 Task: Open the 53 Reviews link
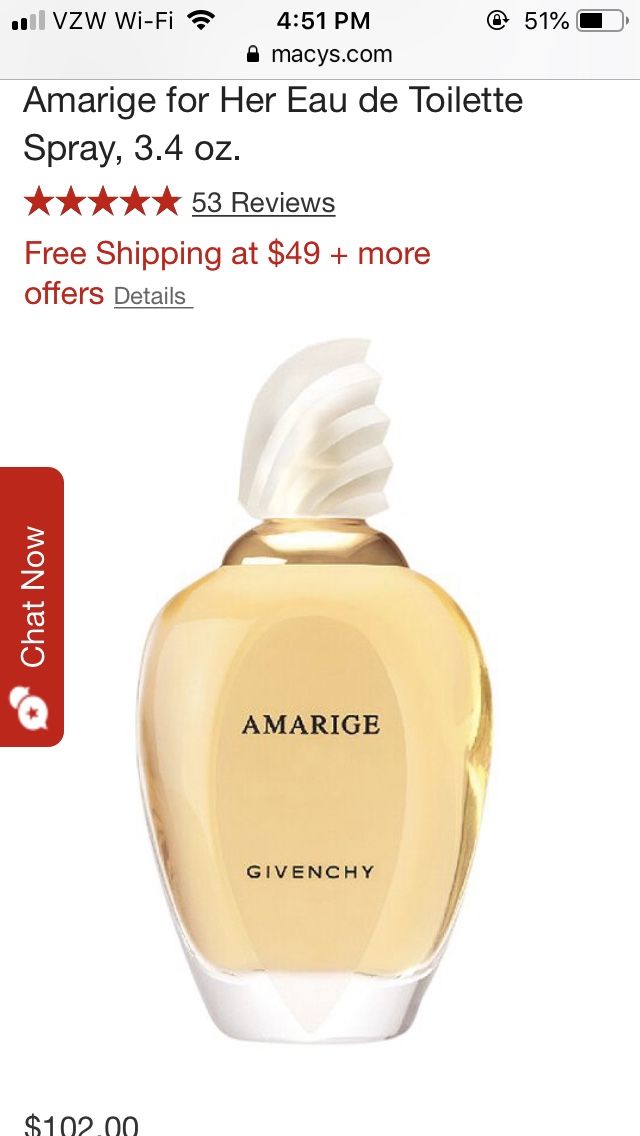pos(263,202)
